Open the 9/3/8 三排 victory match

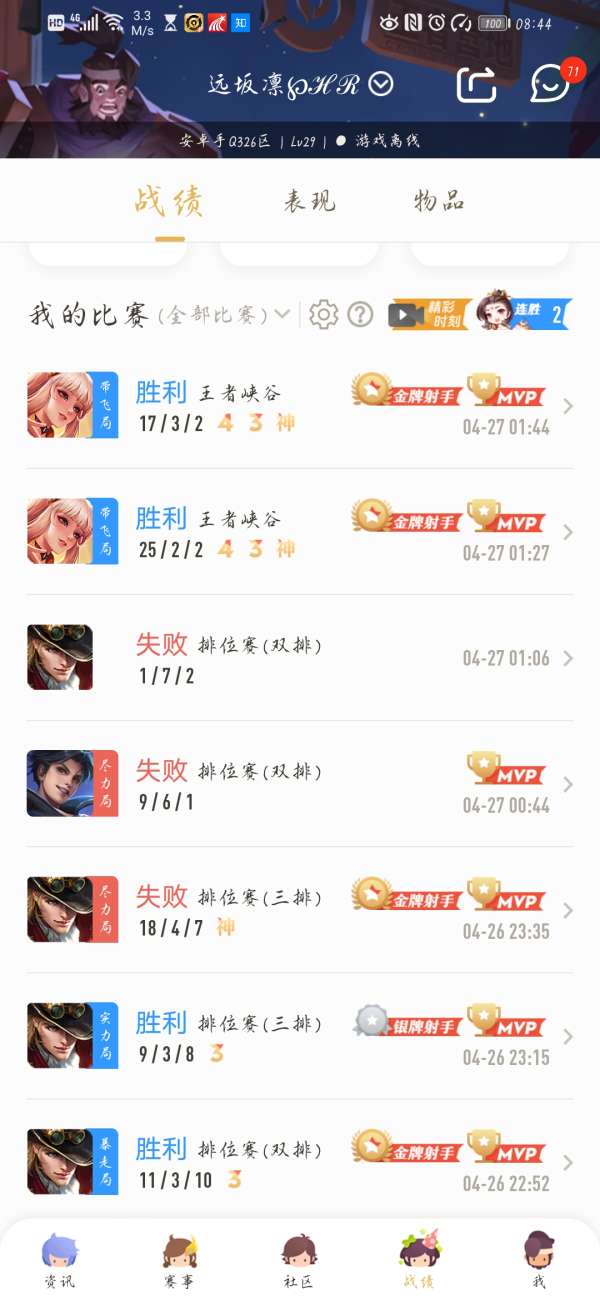click(x=300, y=1035)
